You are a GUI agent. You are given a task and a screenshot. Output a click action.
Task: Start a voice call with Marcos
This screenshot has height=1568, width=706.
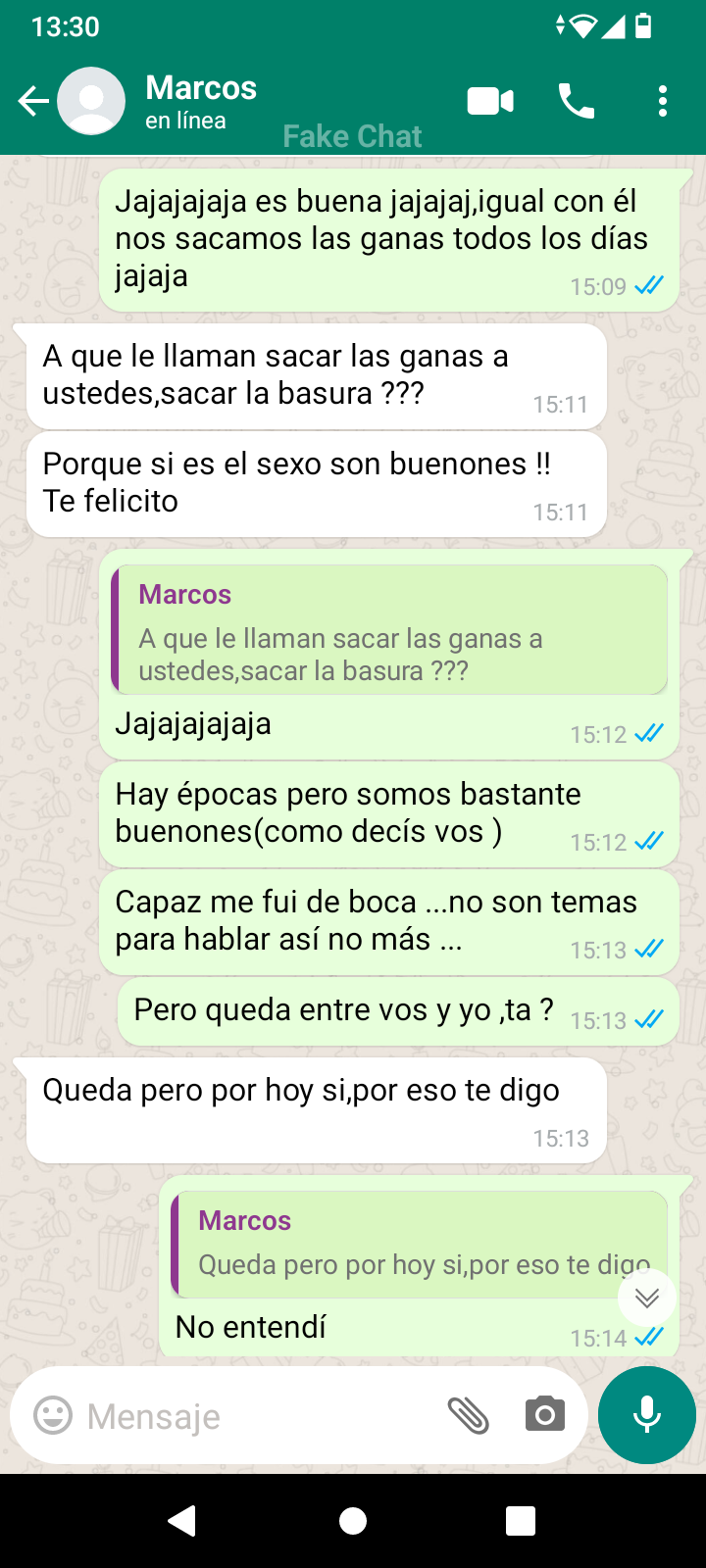pyautogui.click(x=577, y=101)
